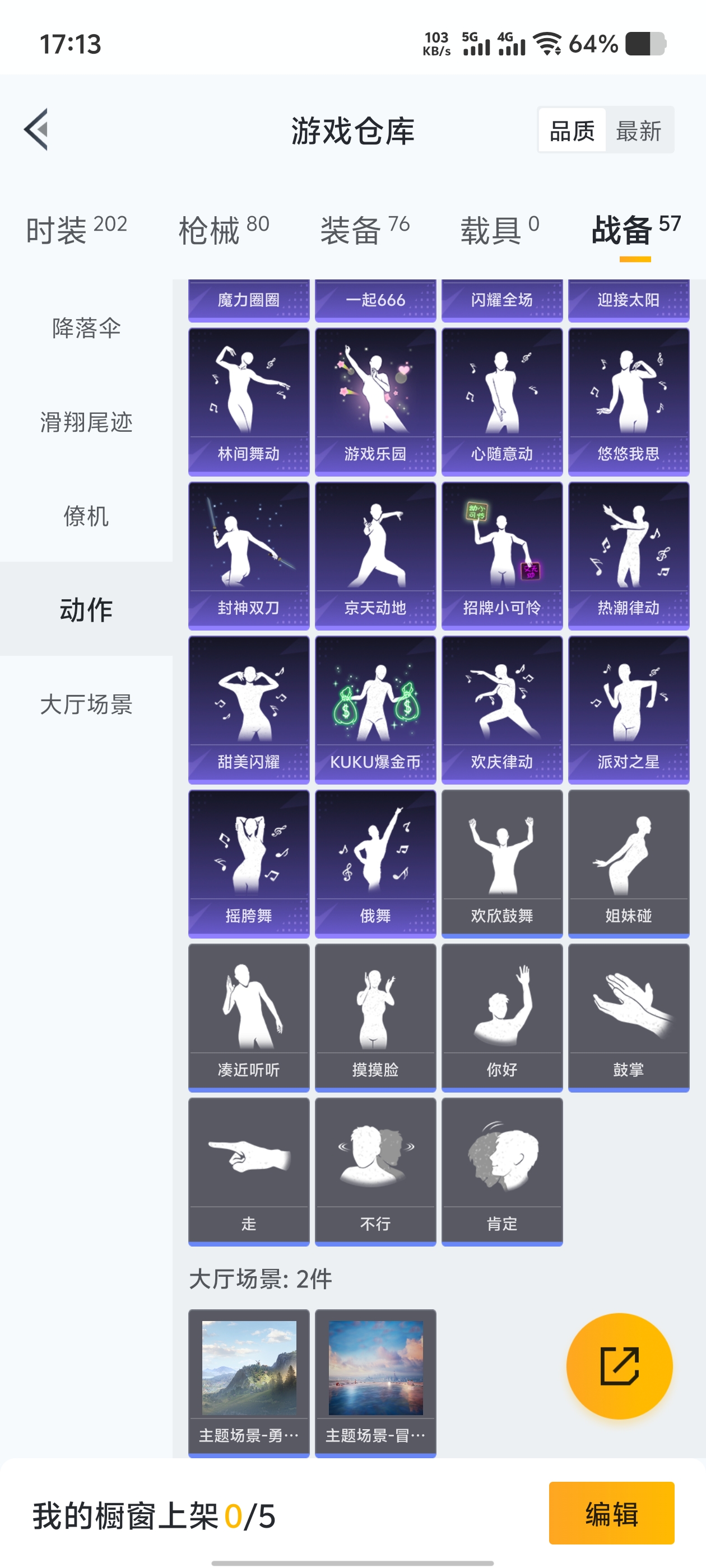Open the 枪械 tab
Screen dimensions: 706x1568
point(223,230)
